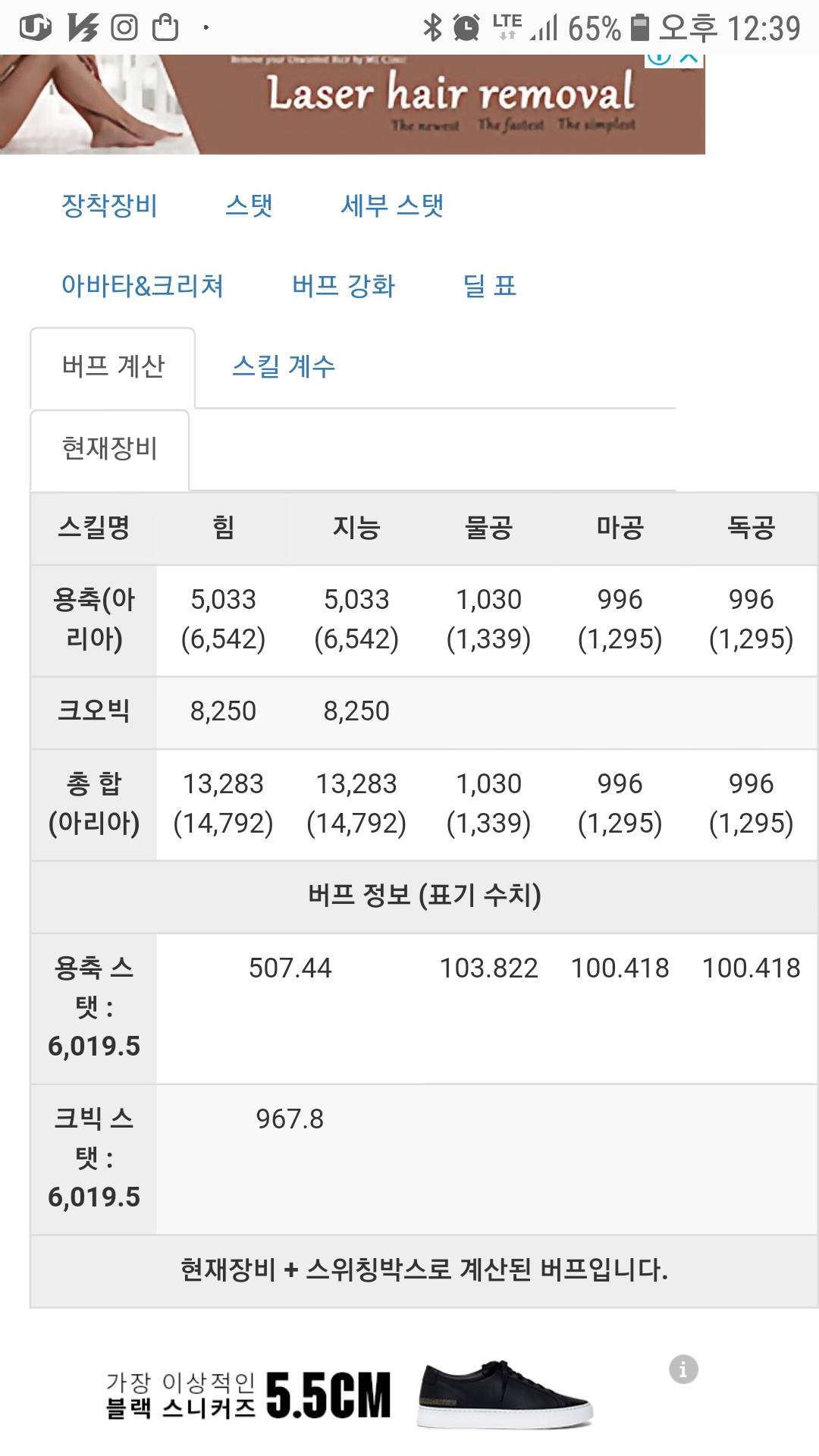Open 아바타&크리쳐 section
Viewport: 819px width, 1456px height.
pos(143,286)
